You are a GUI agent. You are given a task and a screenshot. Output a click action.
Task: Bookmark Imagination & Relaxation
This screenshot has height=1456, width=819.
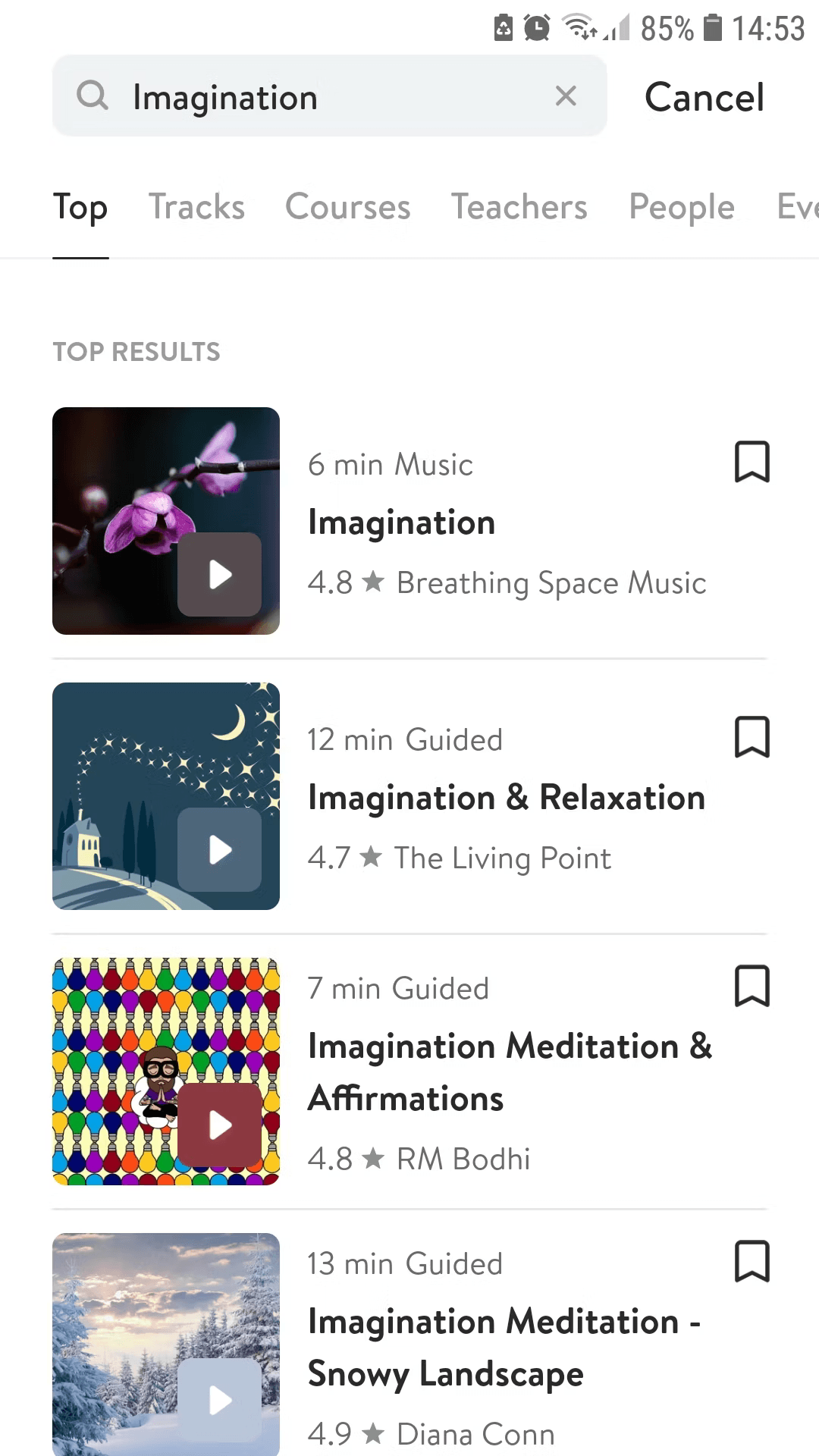[752, 737]
